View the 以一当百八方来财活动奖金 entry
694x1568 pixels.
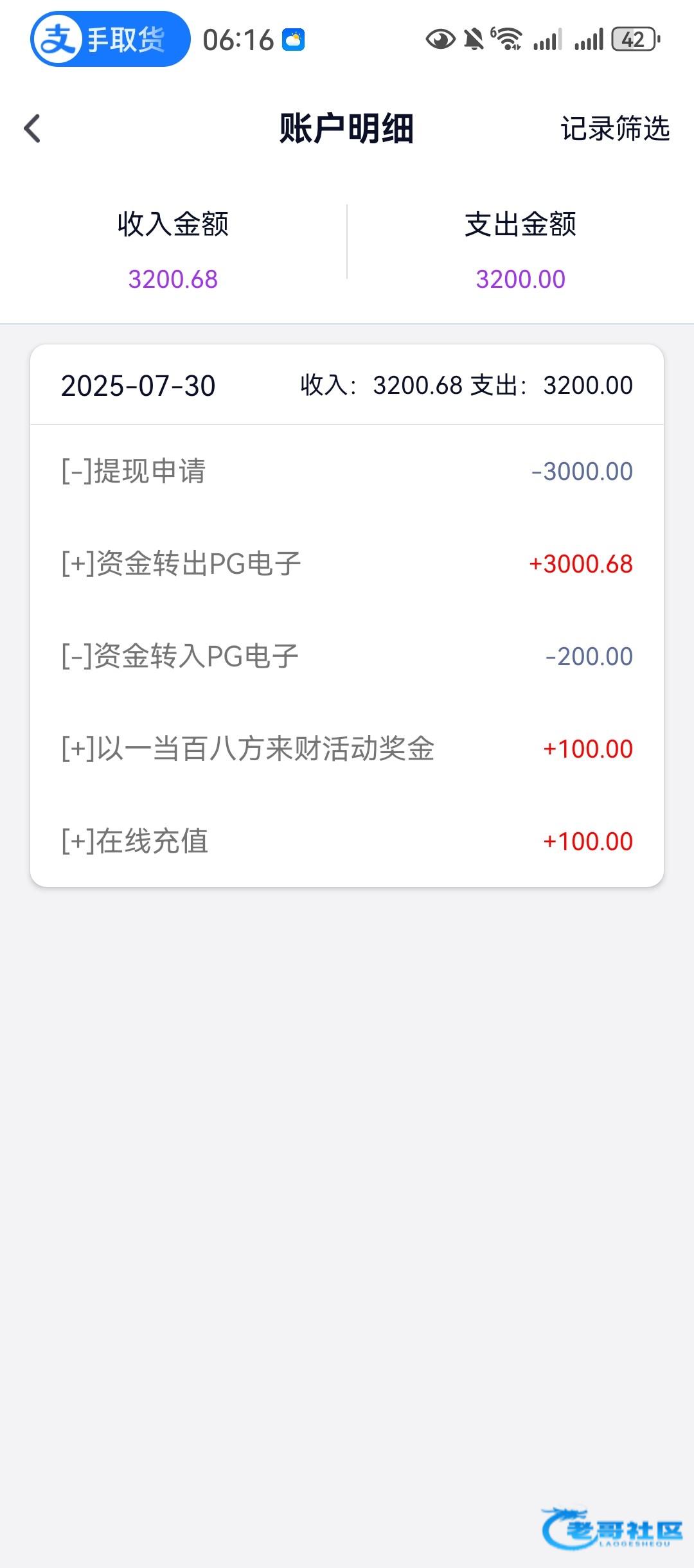[x=347, y=749]
